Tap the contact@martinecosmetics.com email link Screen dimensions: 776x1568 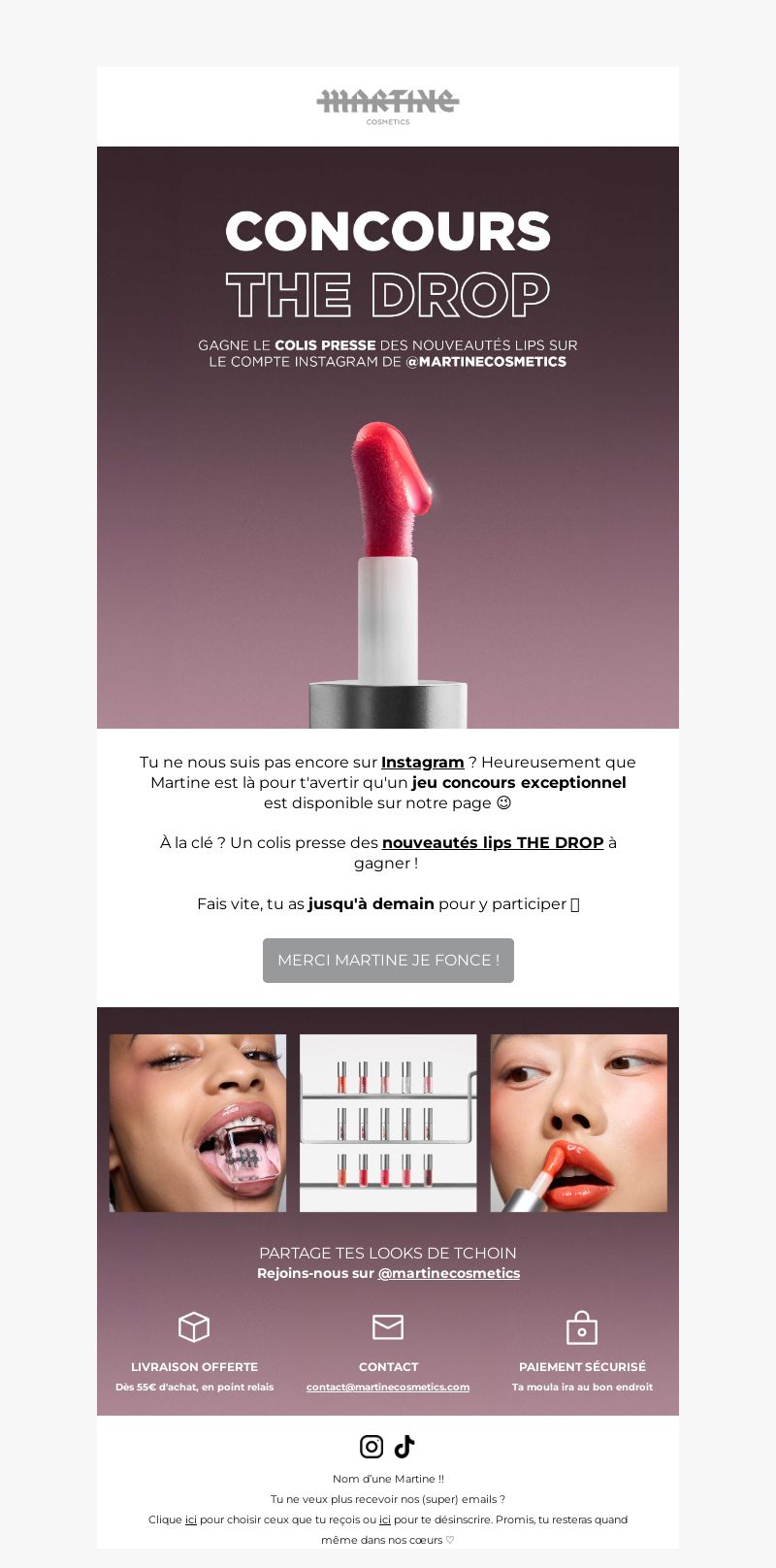(388, 1388)
